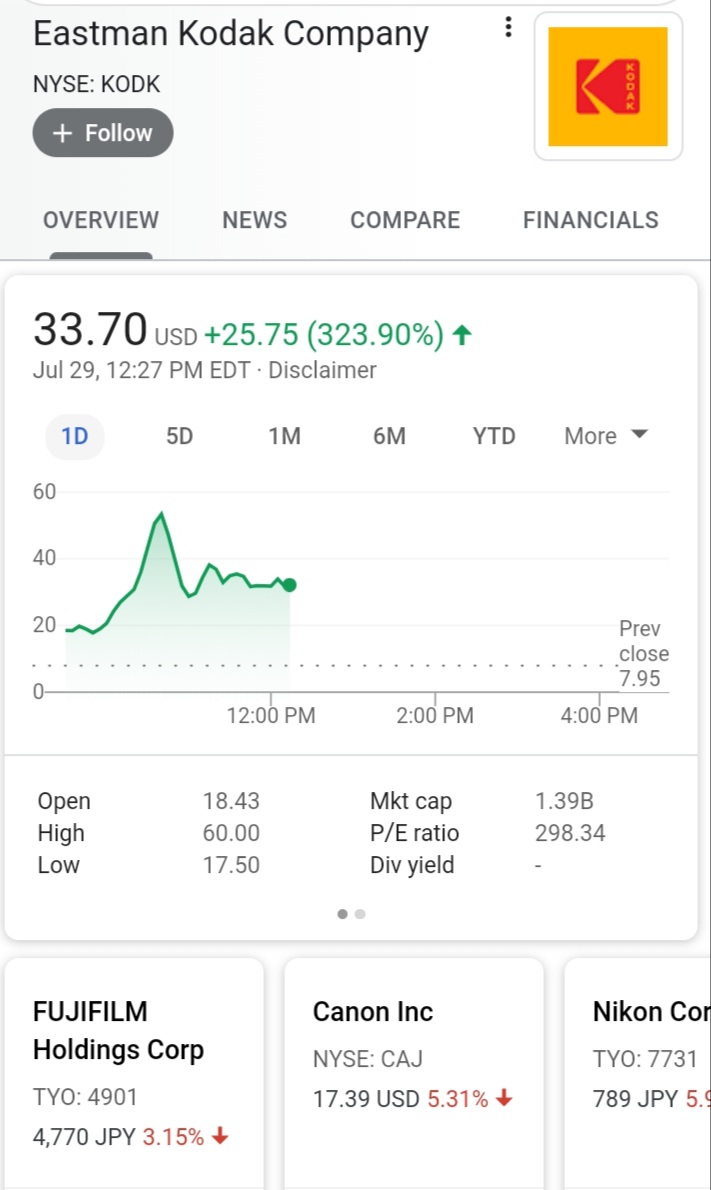This screenshot has height=1190, width=711.
Task: Go to second stats page dot
Action: (360, 914)
